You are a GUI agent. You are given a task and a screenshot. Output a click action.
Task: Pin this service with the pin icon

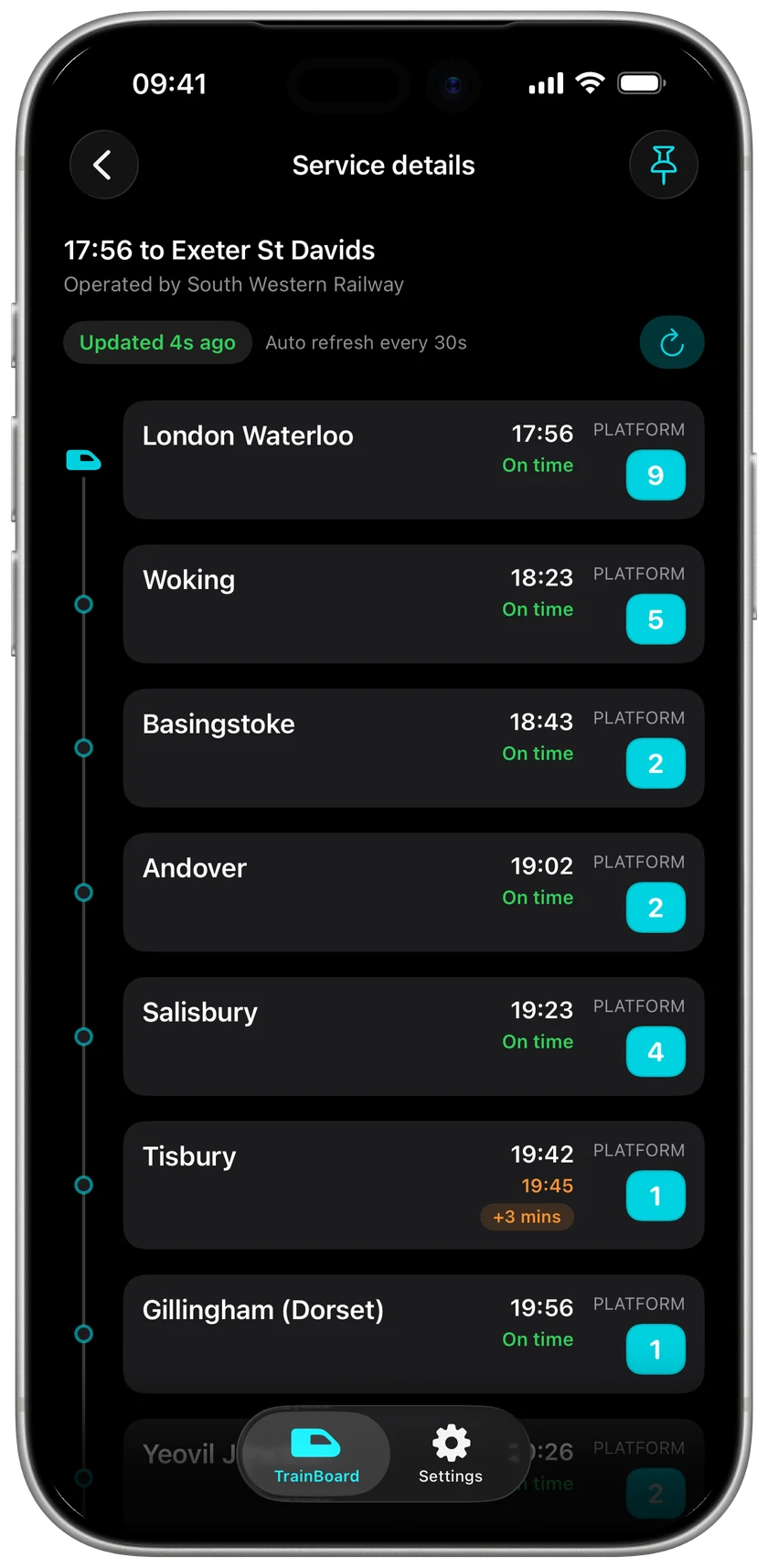[x=663, y=165]
